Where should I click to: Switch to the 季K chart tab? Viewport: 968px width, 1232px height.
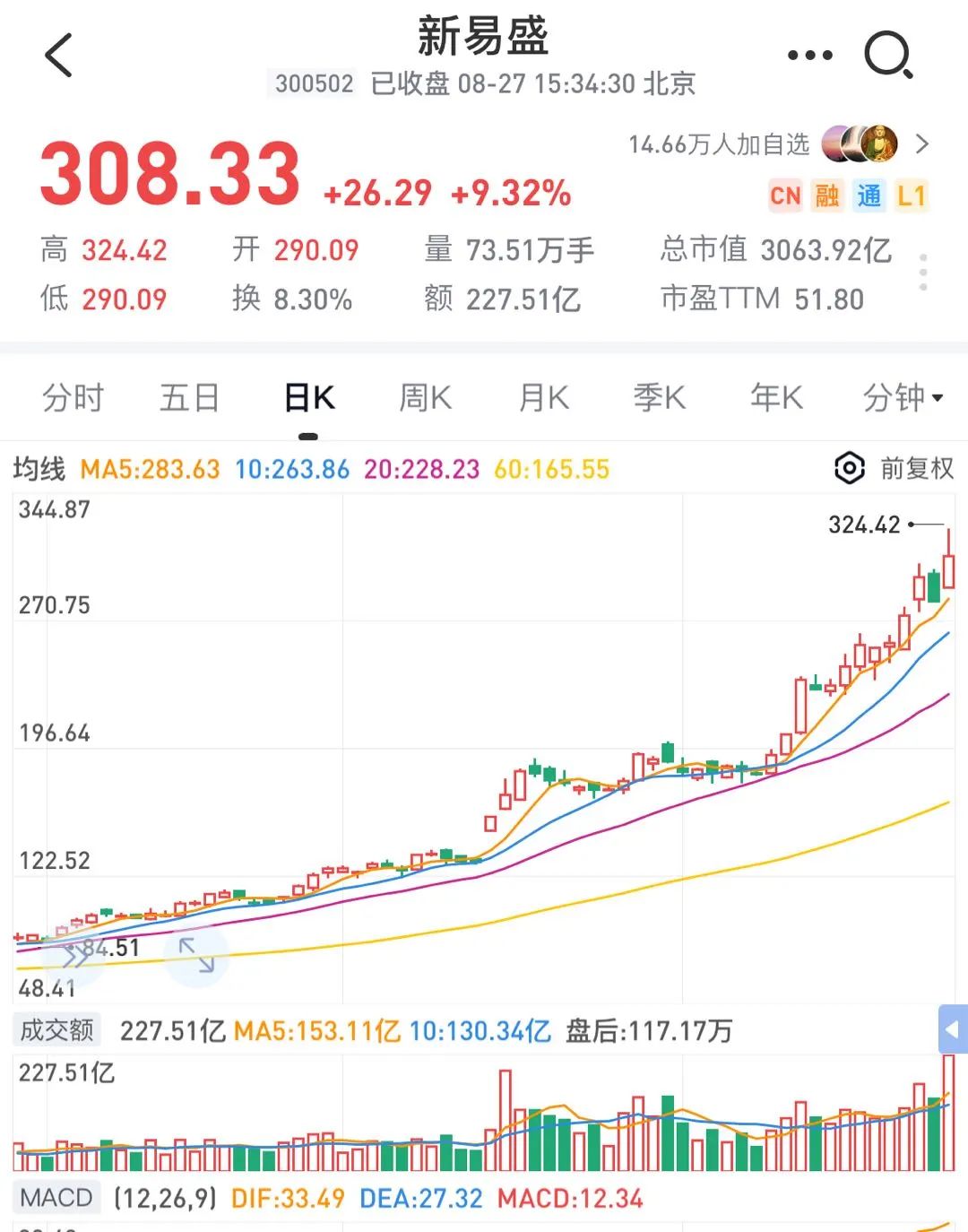pos(660,397)
